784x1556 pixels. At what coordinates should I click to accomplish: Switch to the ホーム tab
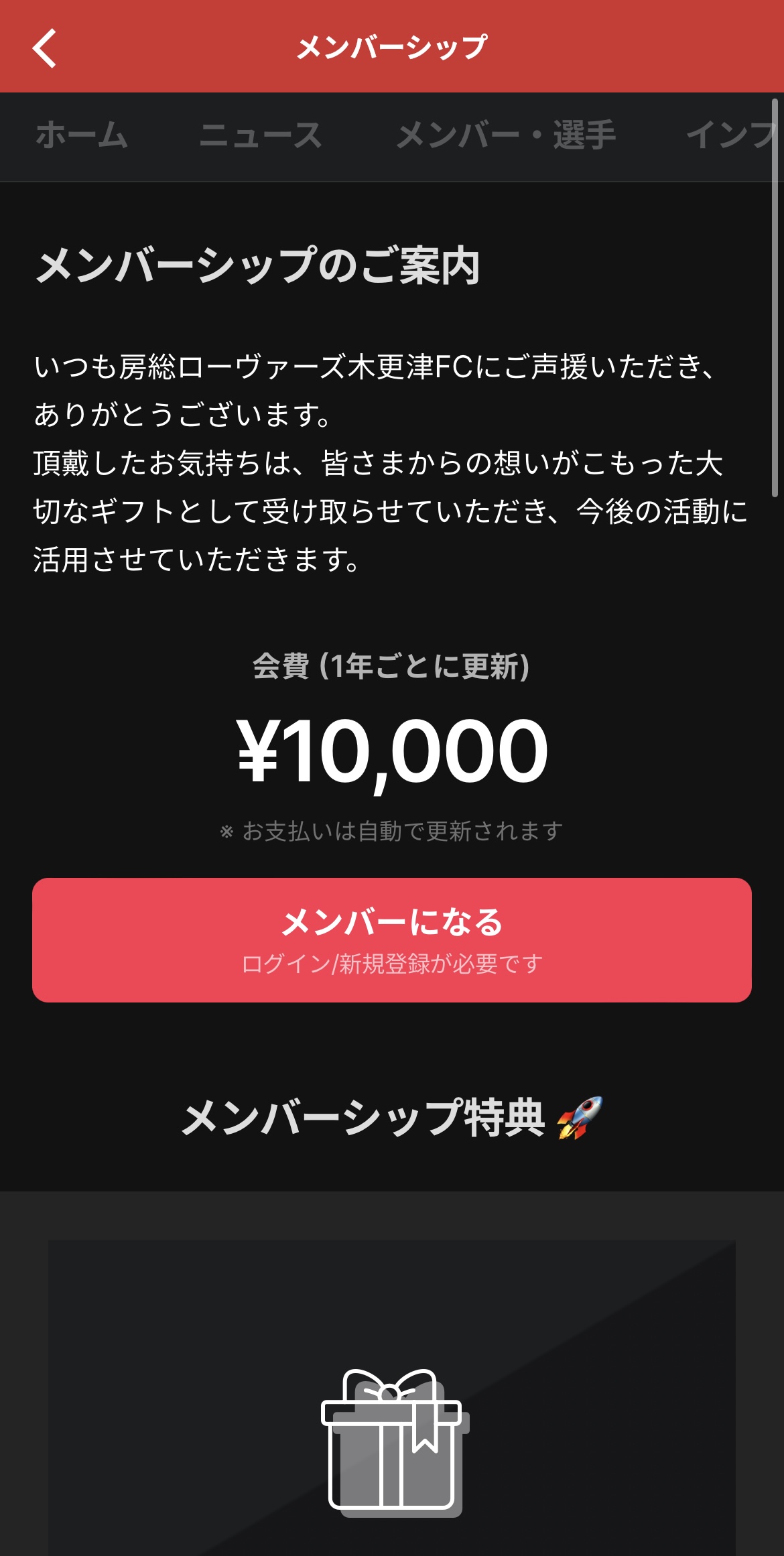coord(82,136)
